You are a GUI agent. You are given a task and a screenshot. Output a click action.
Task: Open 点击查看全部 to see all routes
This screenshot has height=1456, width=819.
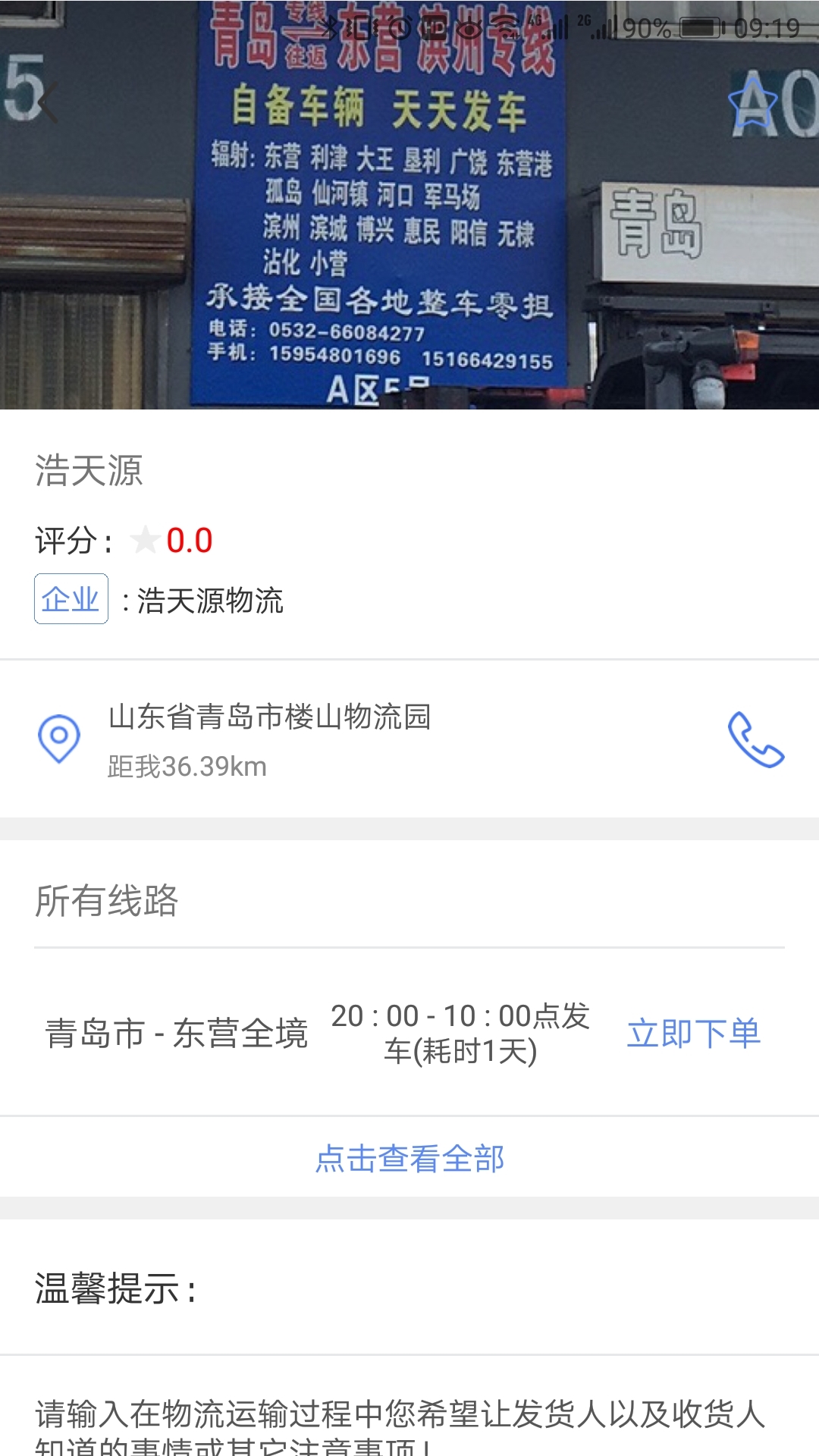tap(409, 1158)
